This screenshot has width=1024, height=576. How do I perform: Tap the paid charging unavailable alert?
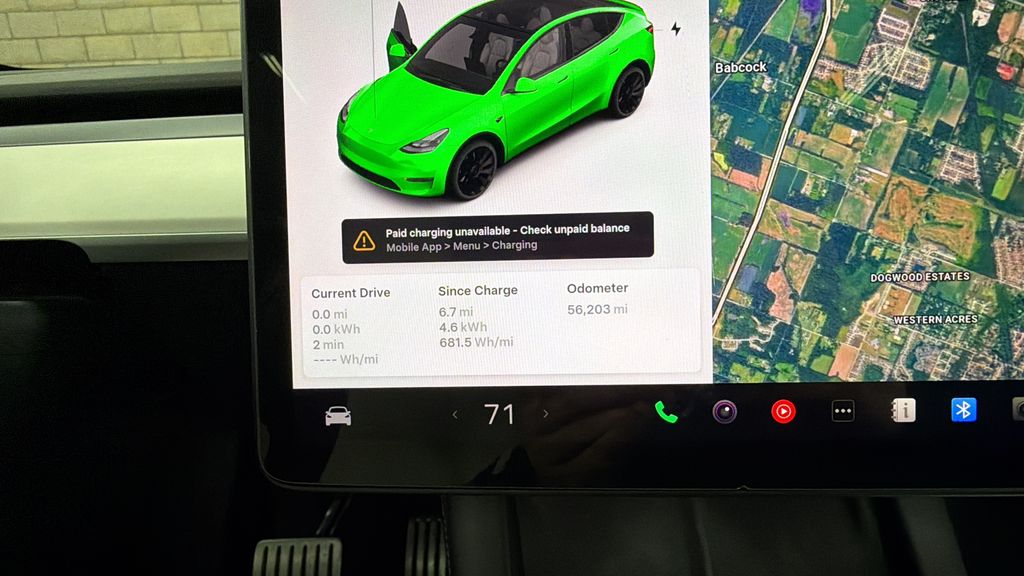coord(498,237)
